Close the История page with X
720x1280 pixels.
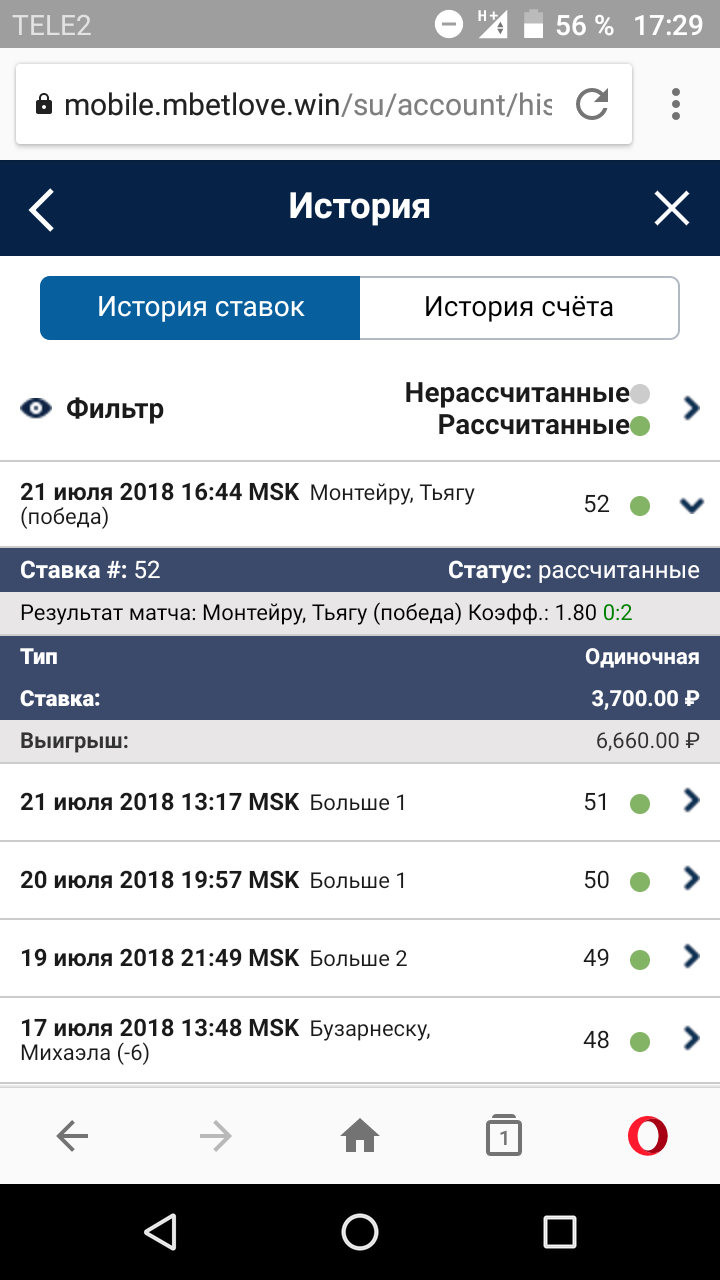[672, 209]
